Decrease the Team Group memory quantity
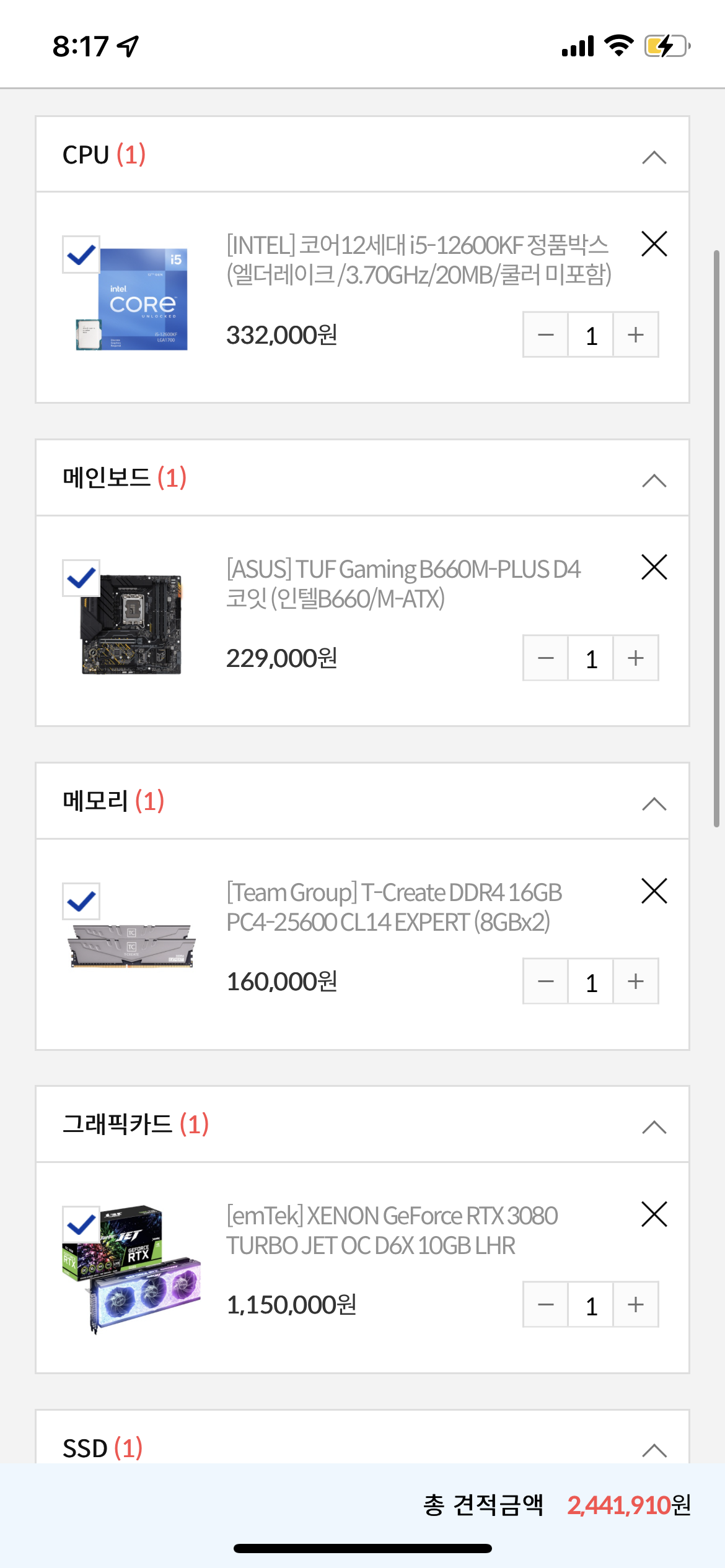 click(545, 982)
